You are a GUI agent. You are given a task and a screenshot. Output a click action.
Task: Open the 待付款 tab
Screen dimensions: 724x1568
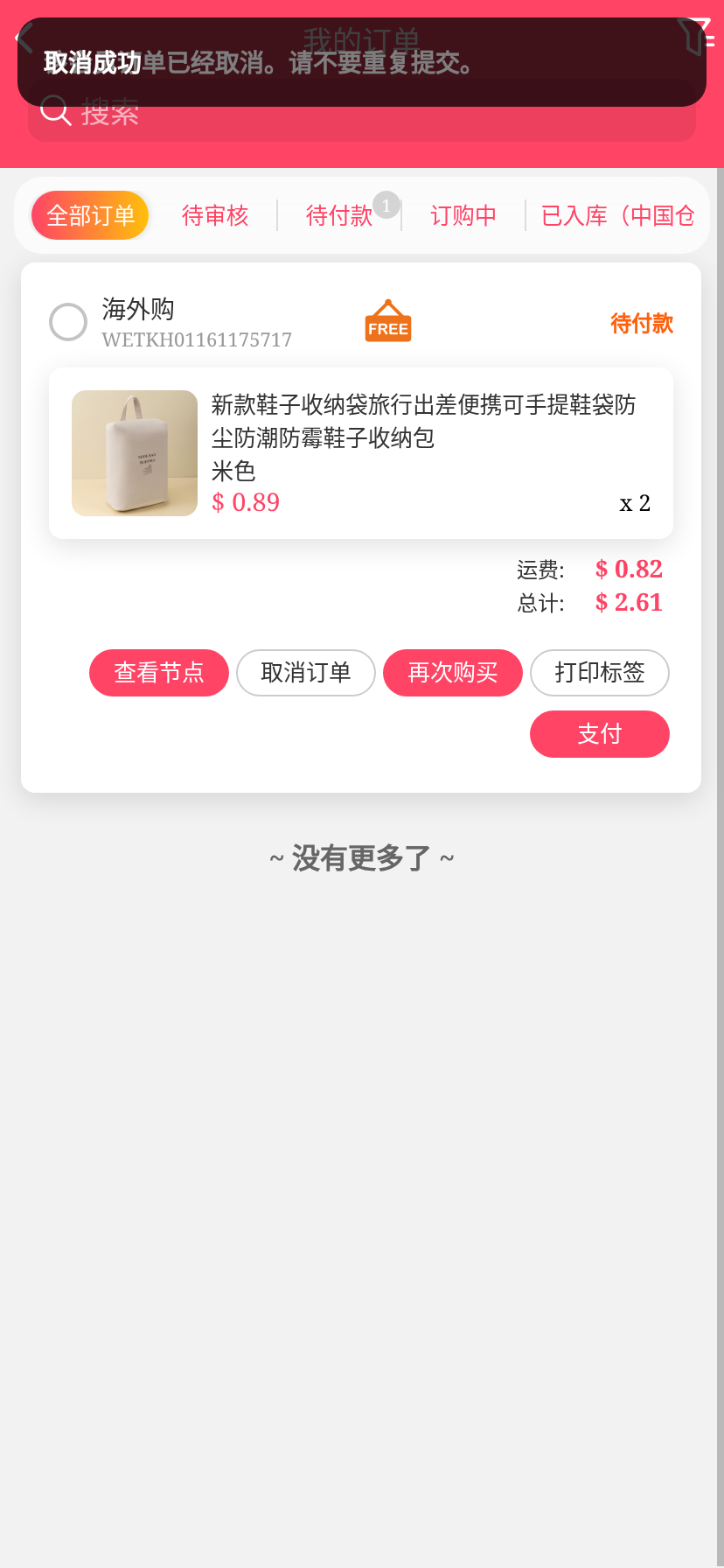339,215
